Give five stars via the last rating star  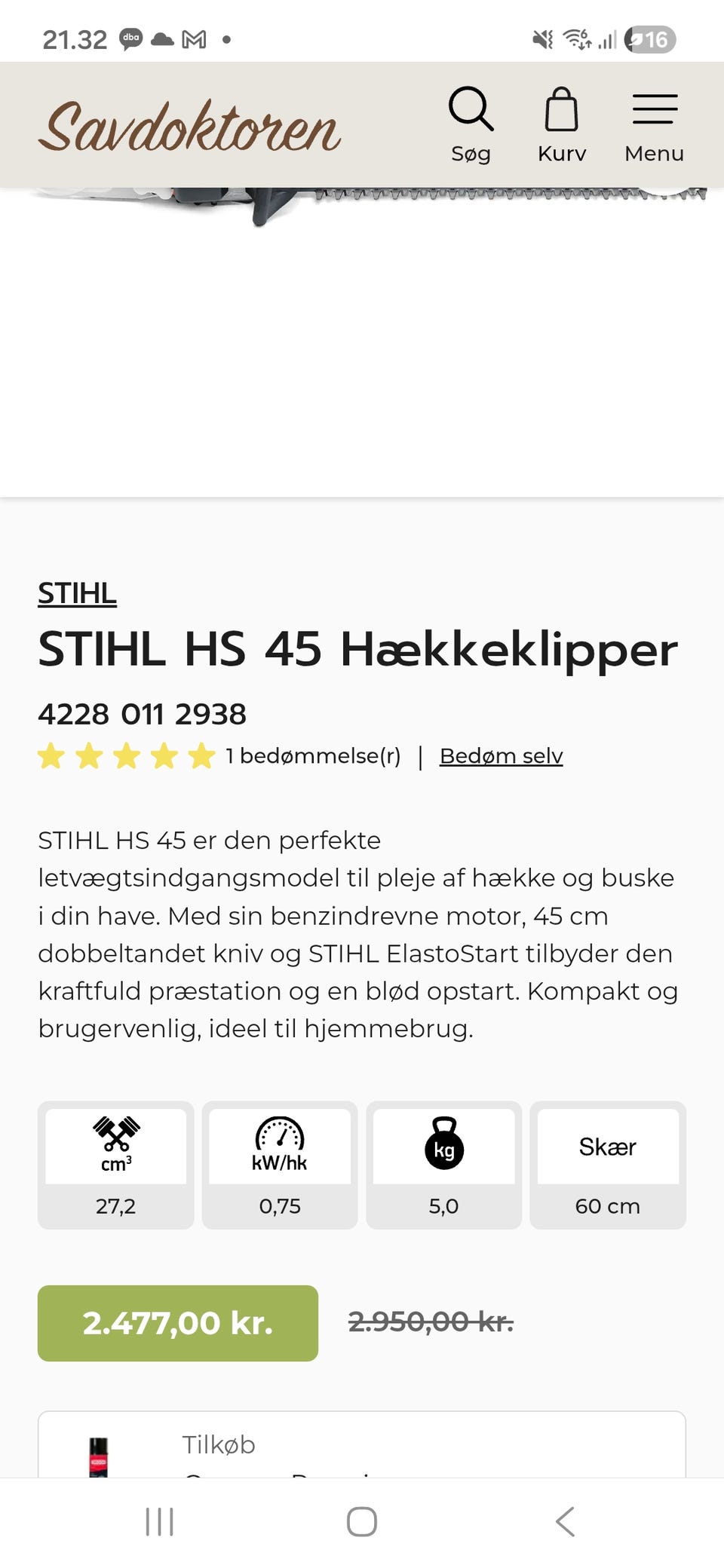coord(201,756)
